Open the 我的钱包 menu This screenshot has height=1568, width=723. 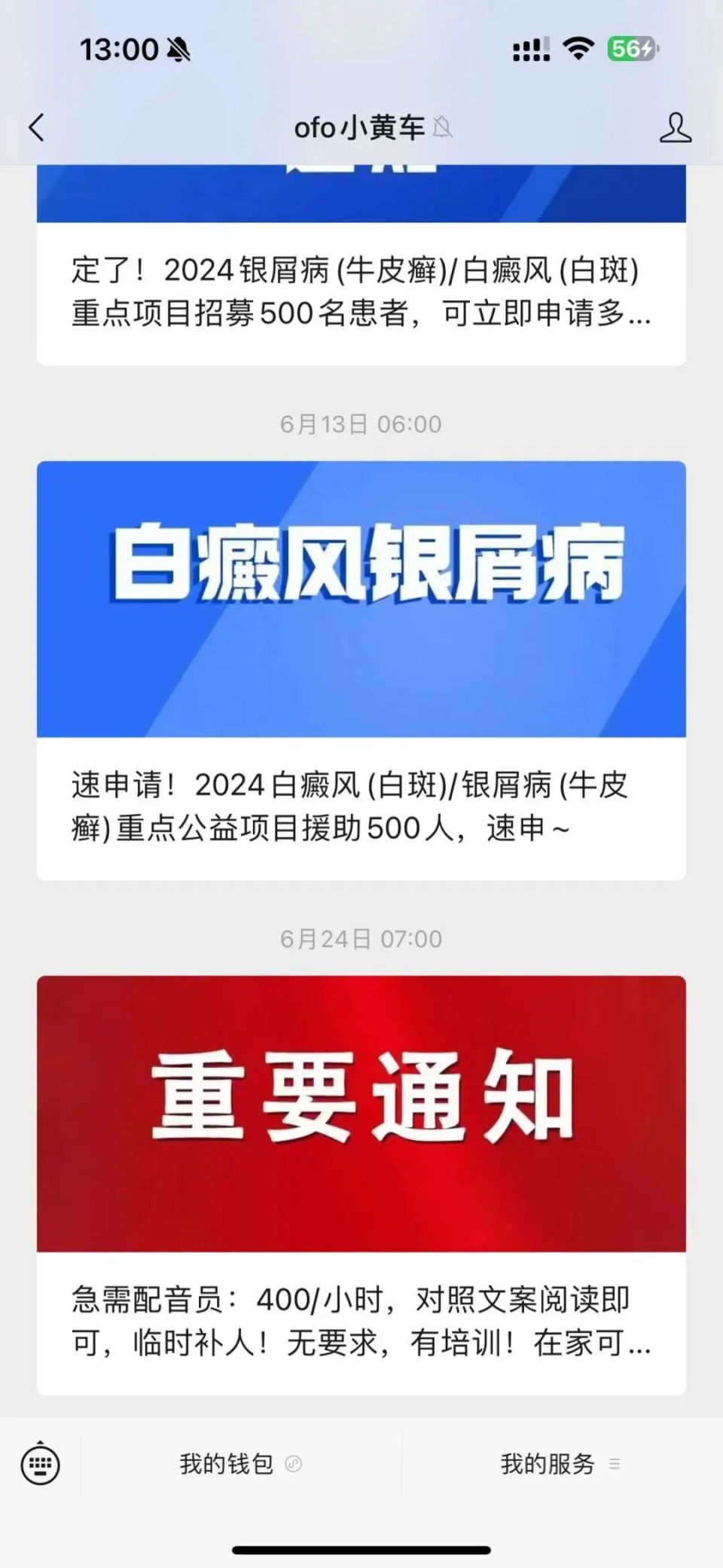pos(226,1465)
